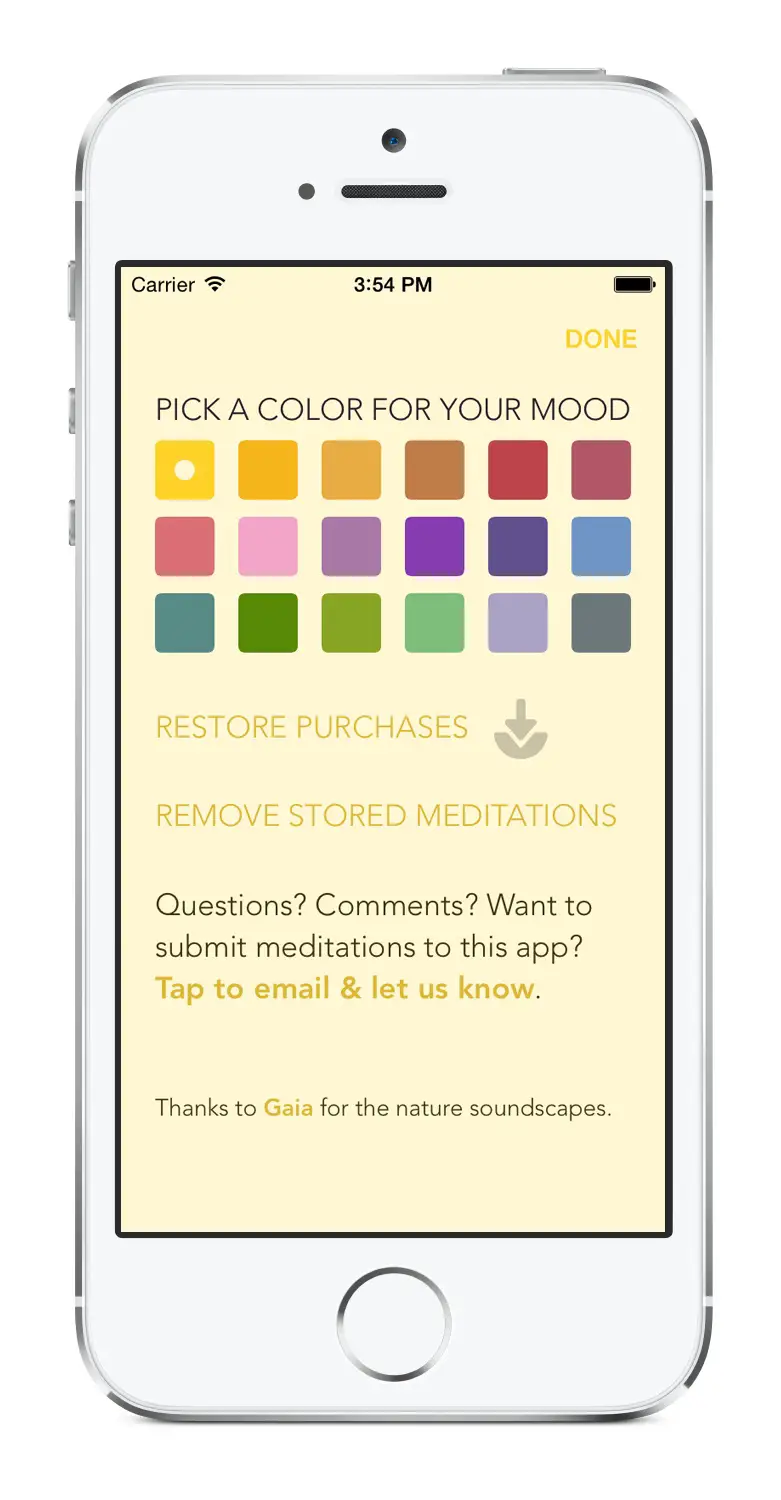
Task: Tap REMOVE STORED MEDITATIONS
Action: (x=386, y=816)
